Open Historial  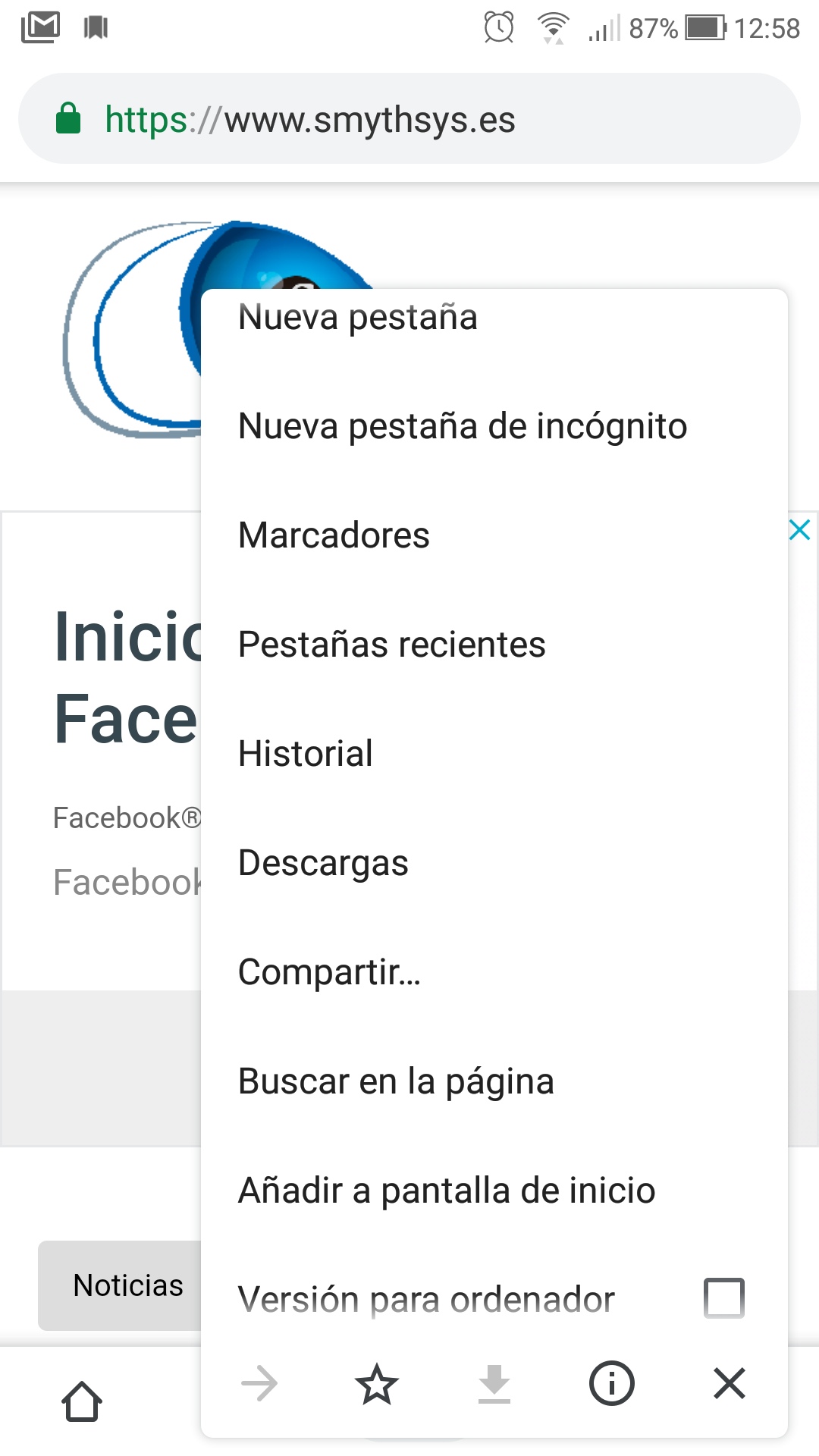[x=305, y=754]
